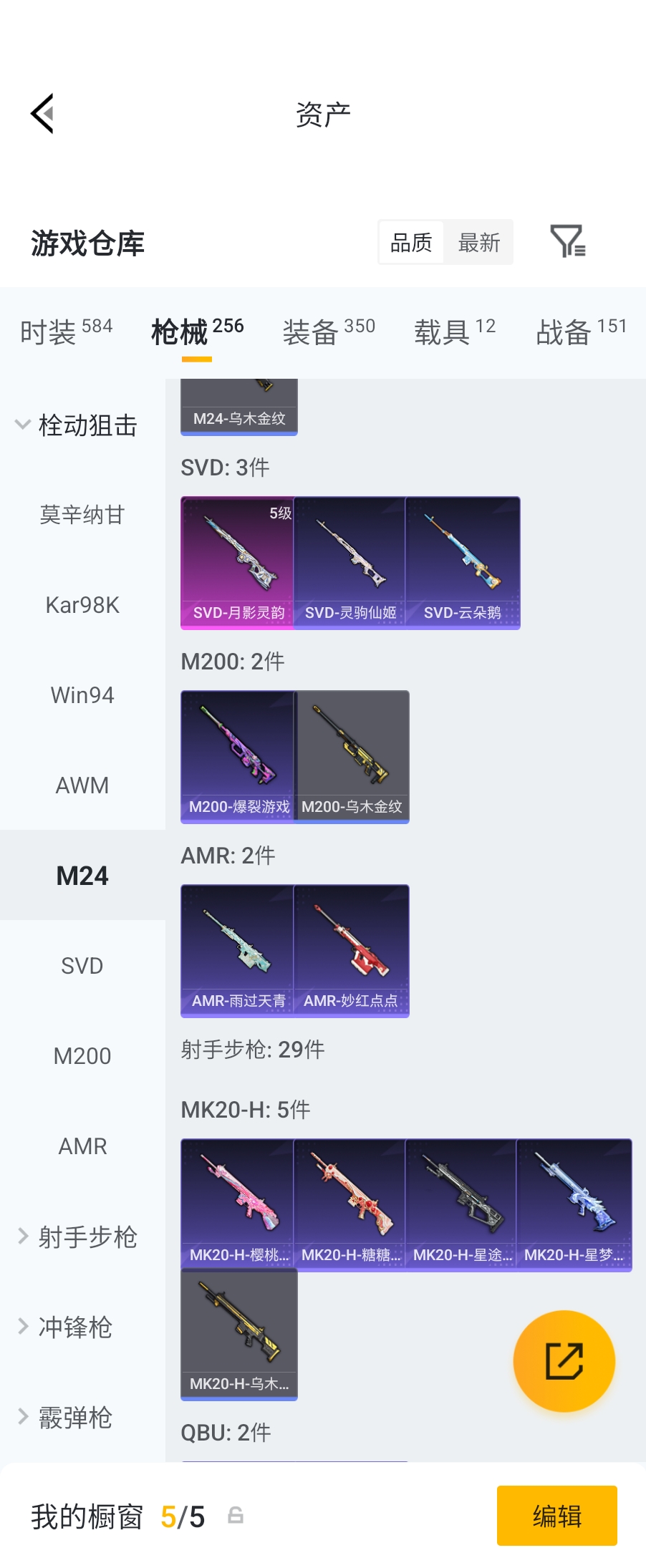Switch to the 战备 tab
Viewport: 646px width, 1568px height.
[x=581, y=331]
